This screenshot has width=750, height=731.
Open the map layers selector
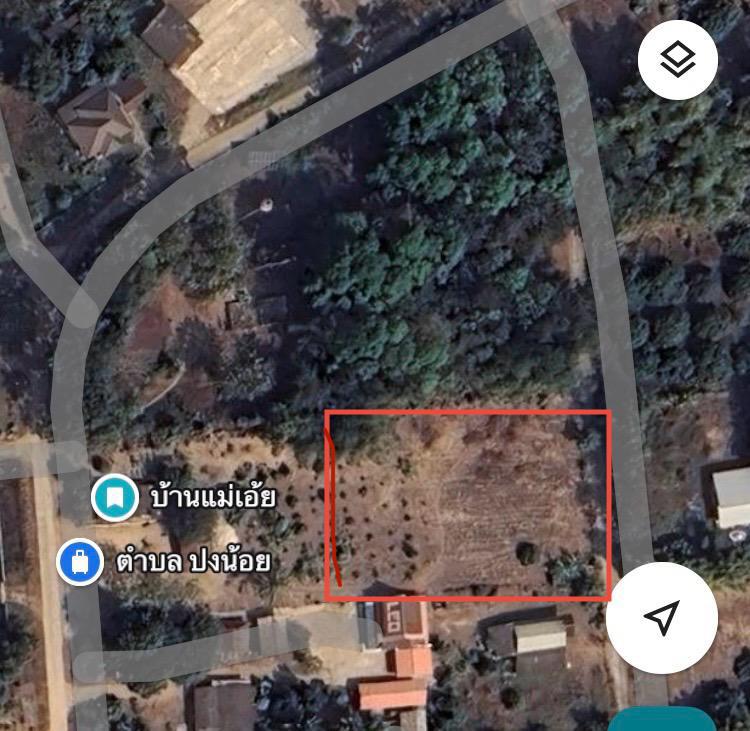[677, 59]
